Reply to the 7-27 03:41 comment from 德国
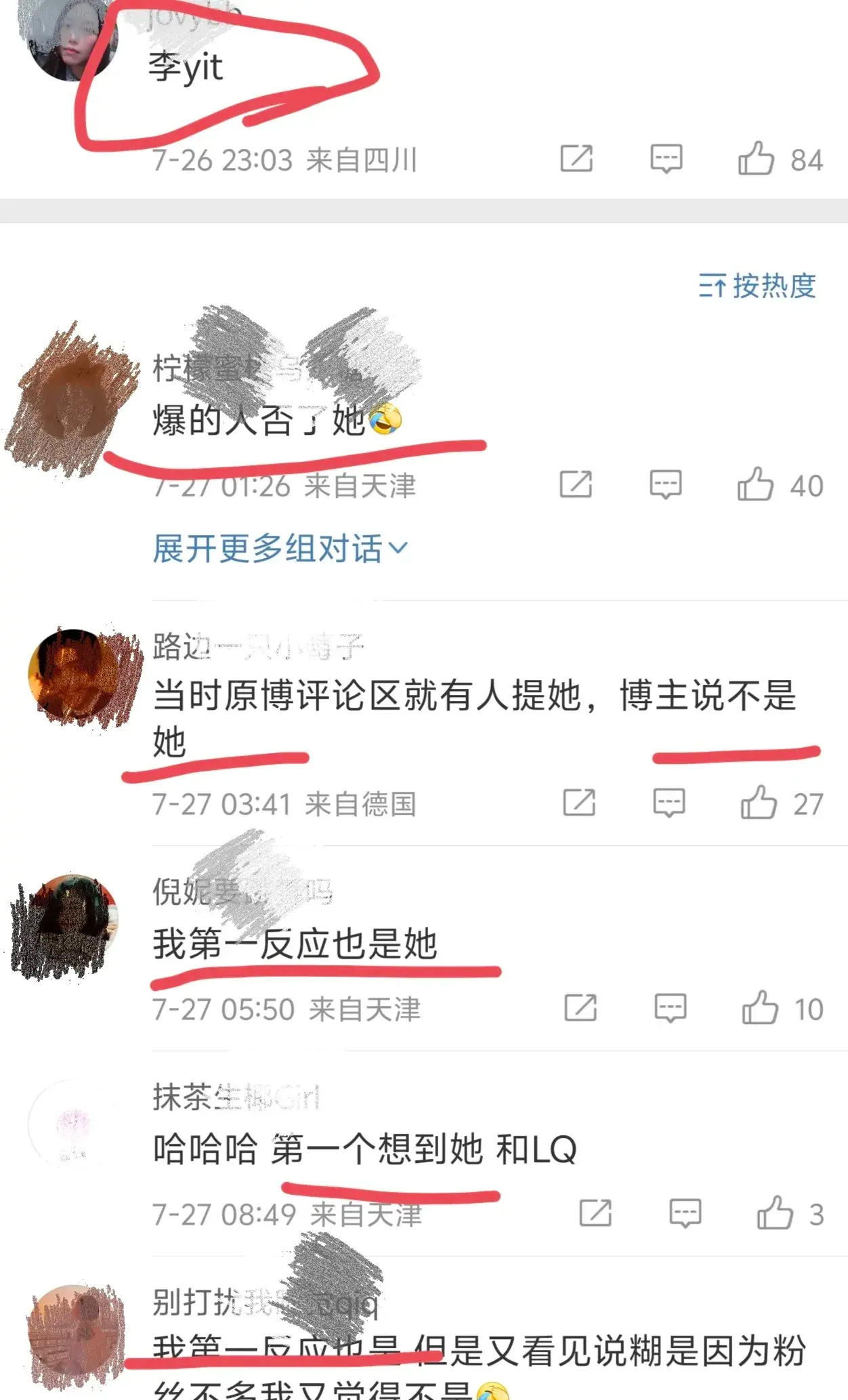 [669, 803]
